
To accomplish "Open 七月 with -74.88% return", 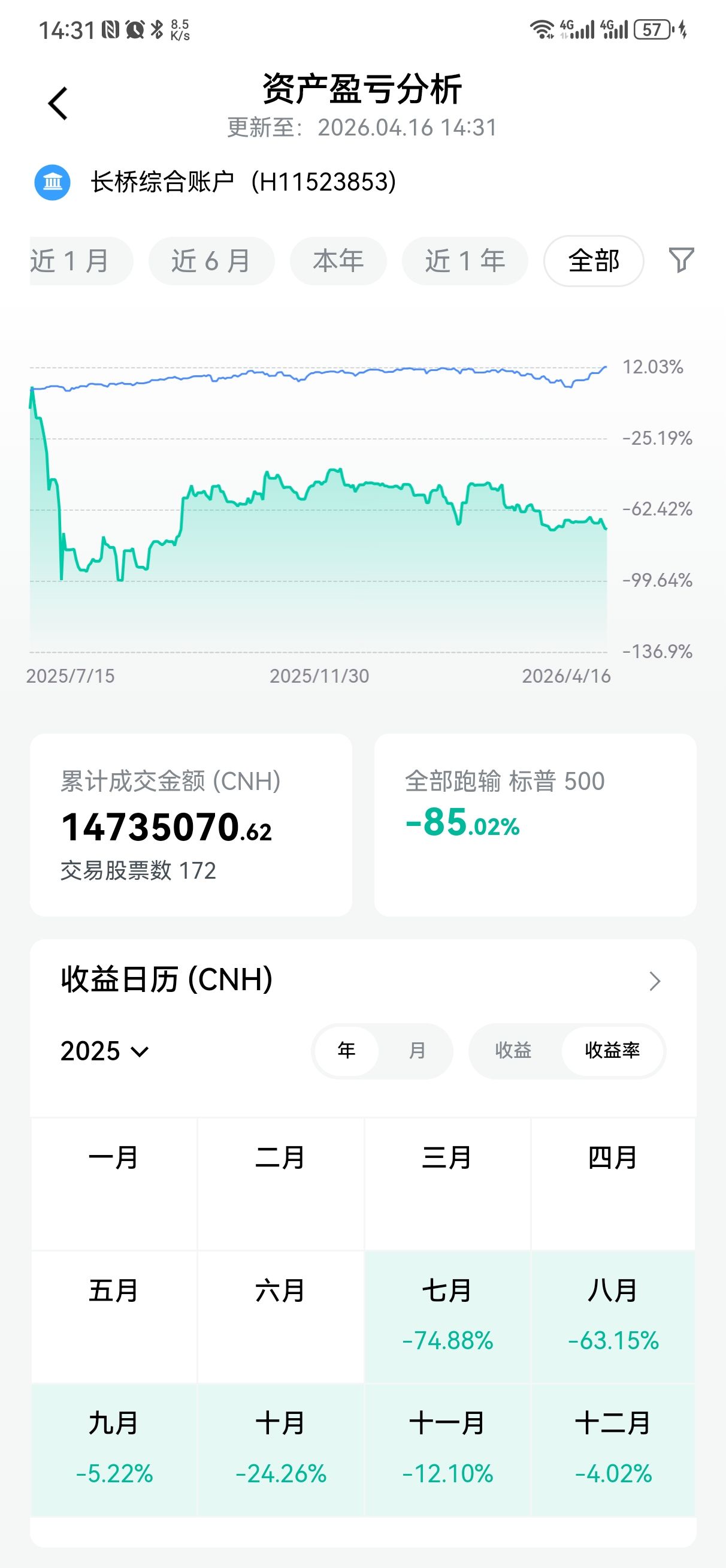I will click(x=447, y=1316).
